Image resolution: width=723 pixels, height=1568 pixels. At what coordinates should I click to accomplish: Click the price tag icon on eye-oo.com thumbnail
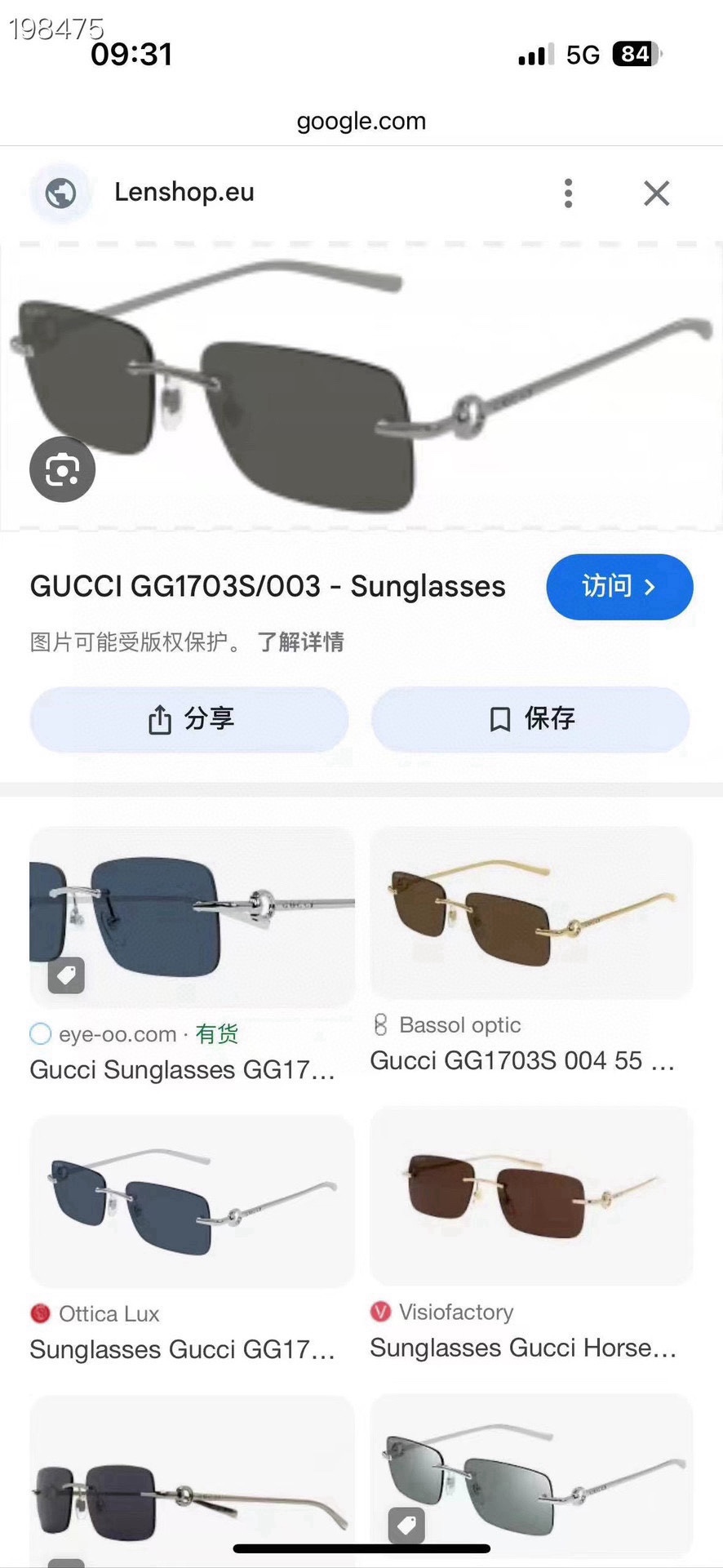(65, 975)
